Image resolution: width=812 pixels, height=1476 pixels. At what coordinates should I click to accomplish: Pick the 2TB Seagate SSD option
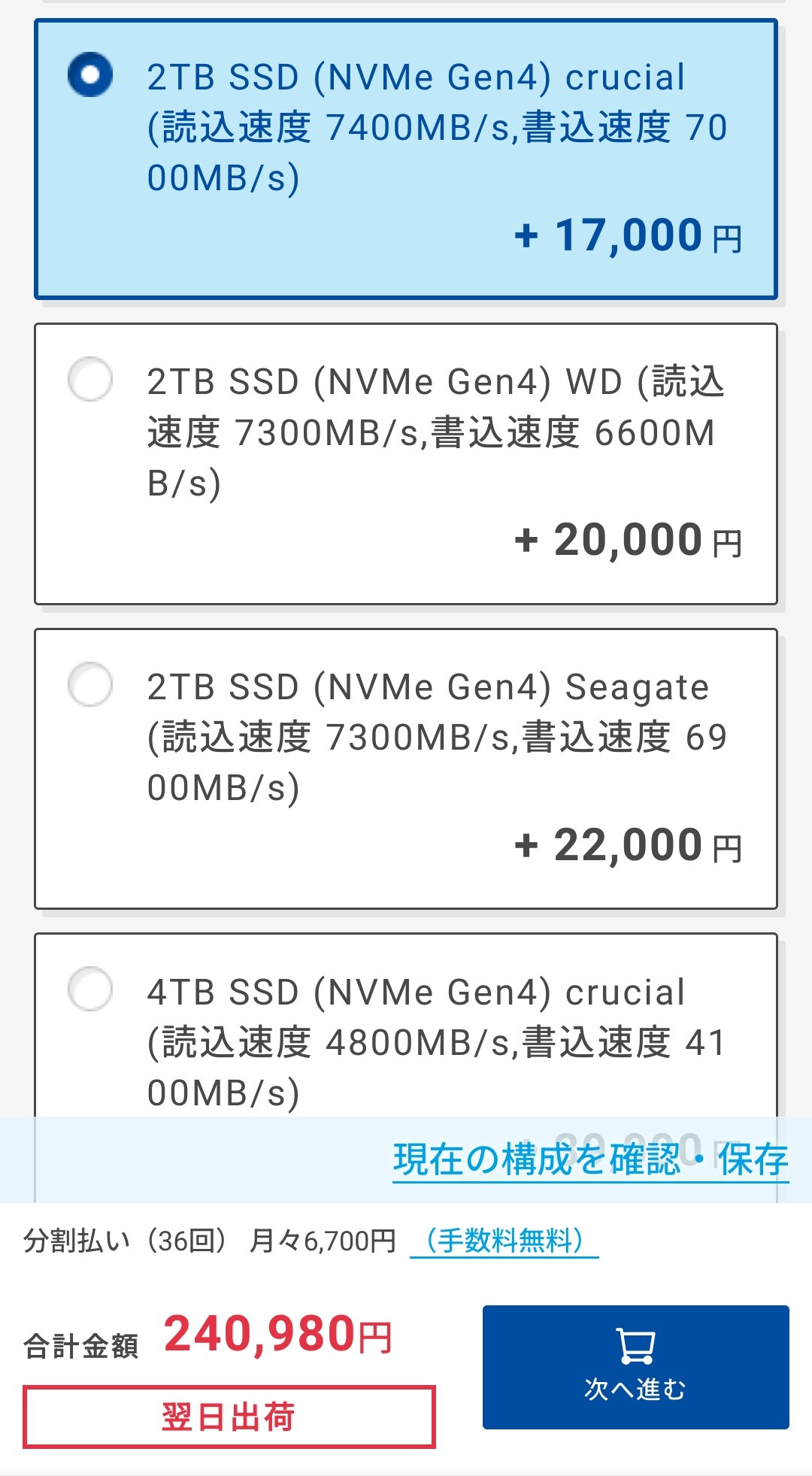[x=406, y=768]
